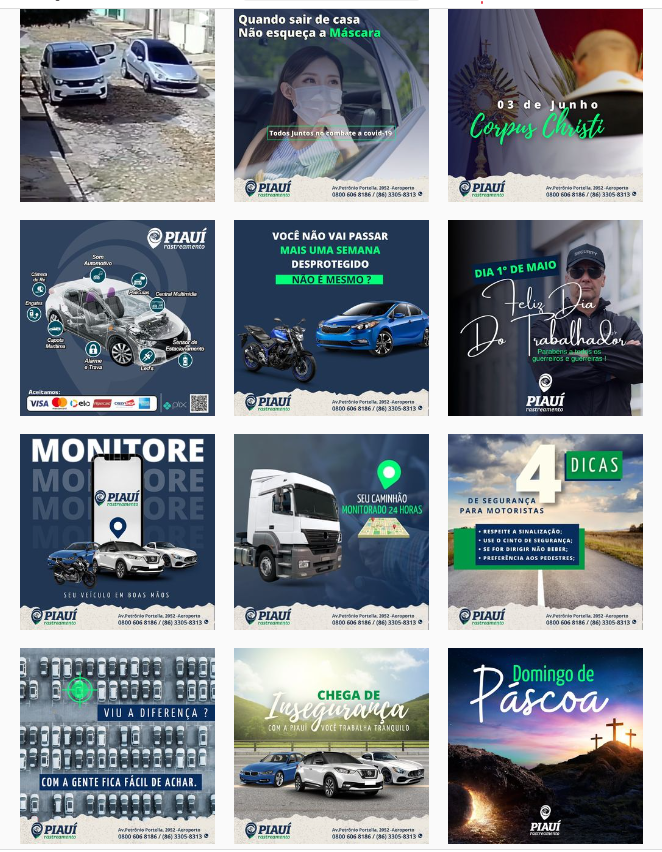Open the '4 Dicas de segurança' post
Viewport: 662px width, 852px height.
(545, 532)
